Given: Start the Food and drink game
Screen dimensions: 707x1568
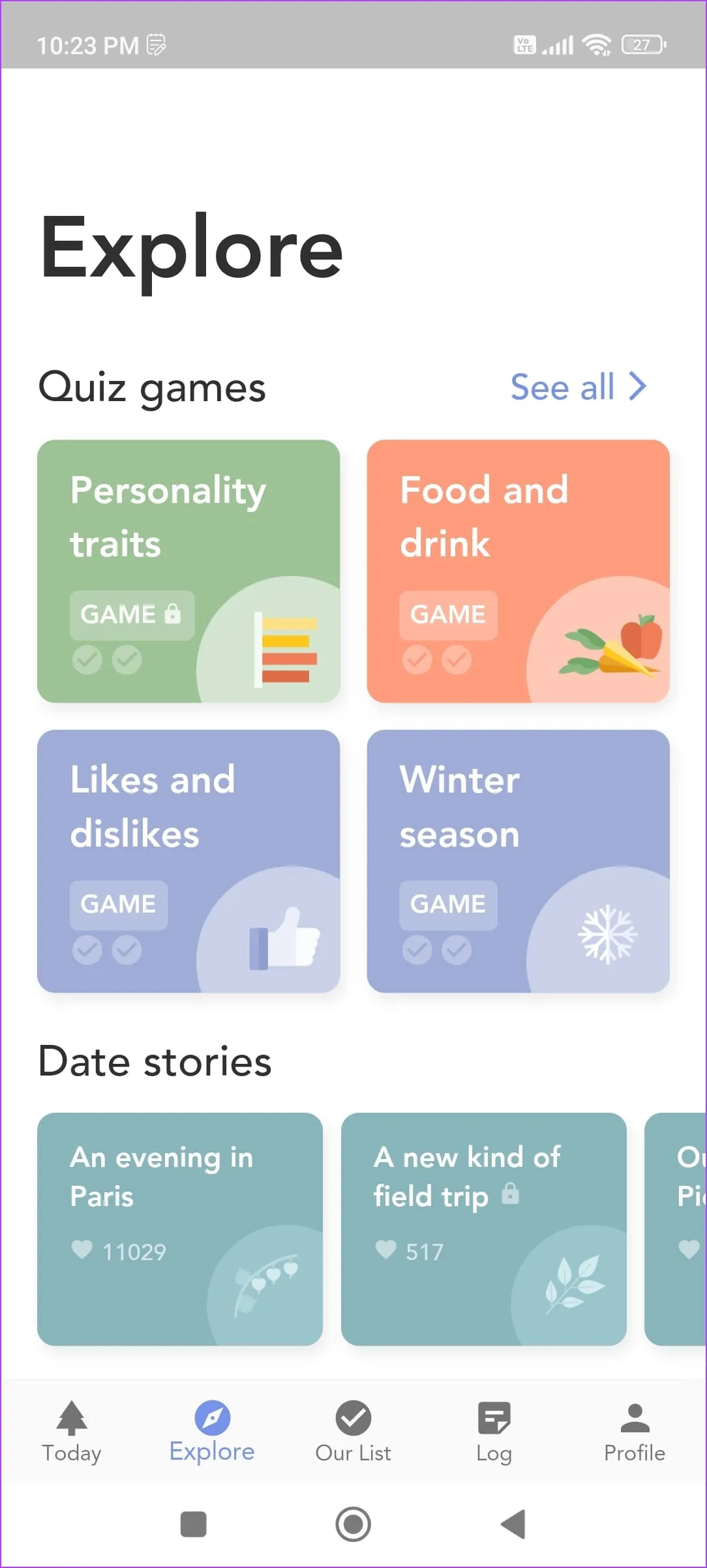Looking at the screenshot, I should coord(518,571).
